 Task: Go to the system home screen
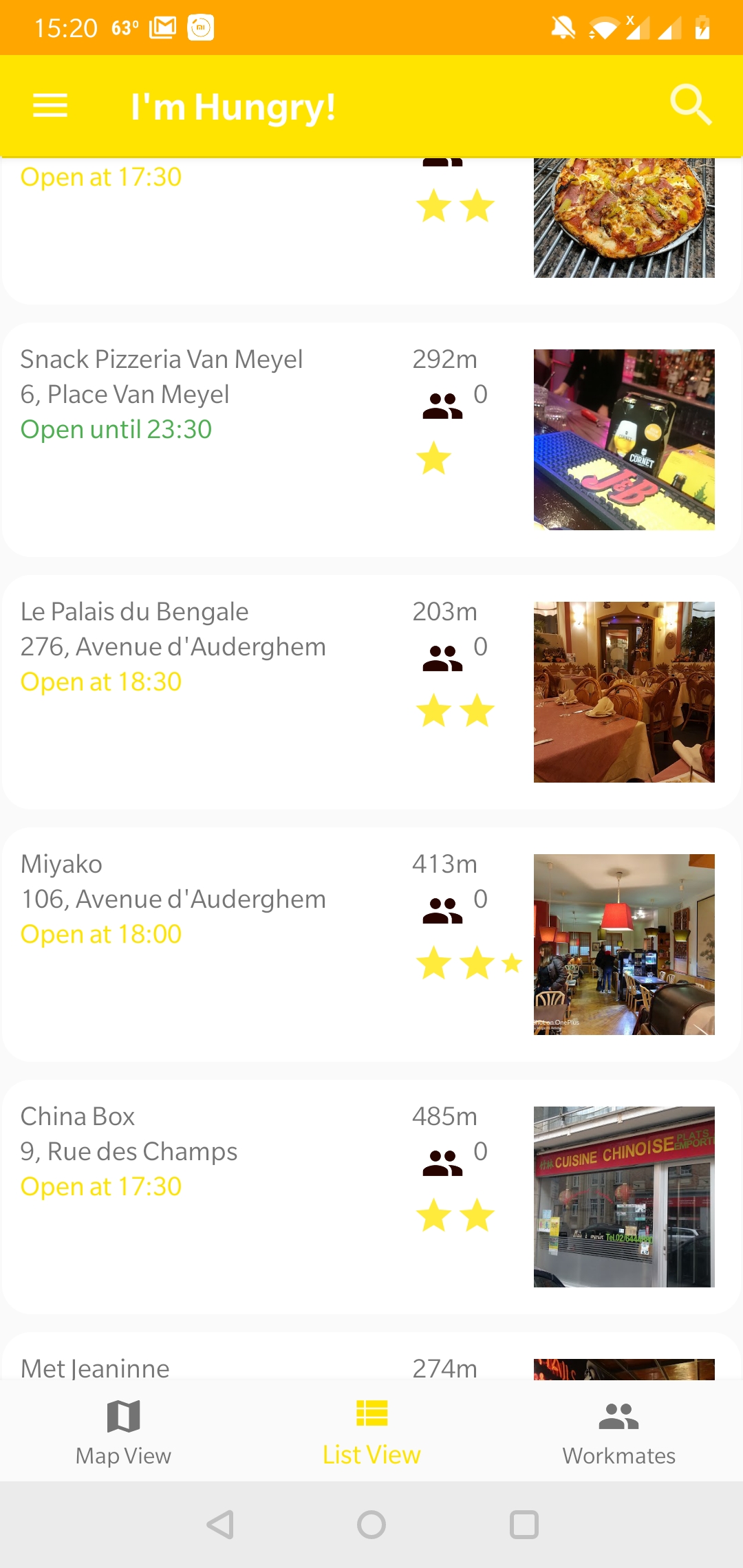pos(371,1525)
